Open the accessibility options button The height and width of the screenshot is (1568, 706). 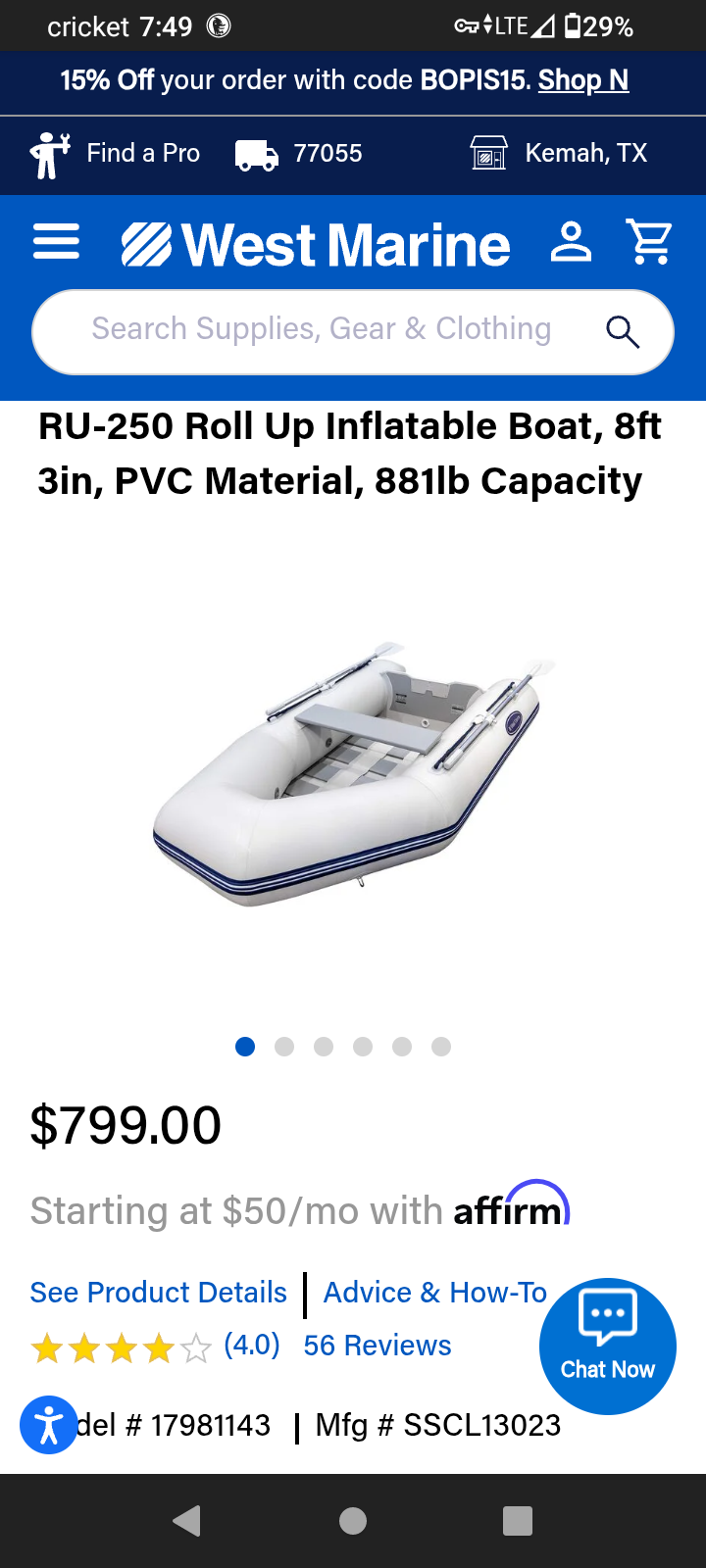point(49,1425)
